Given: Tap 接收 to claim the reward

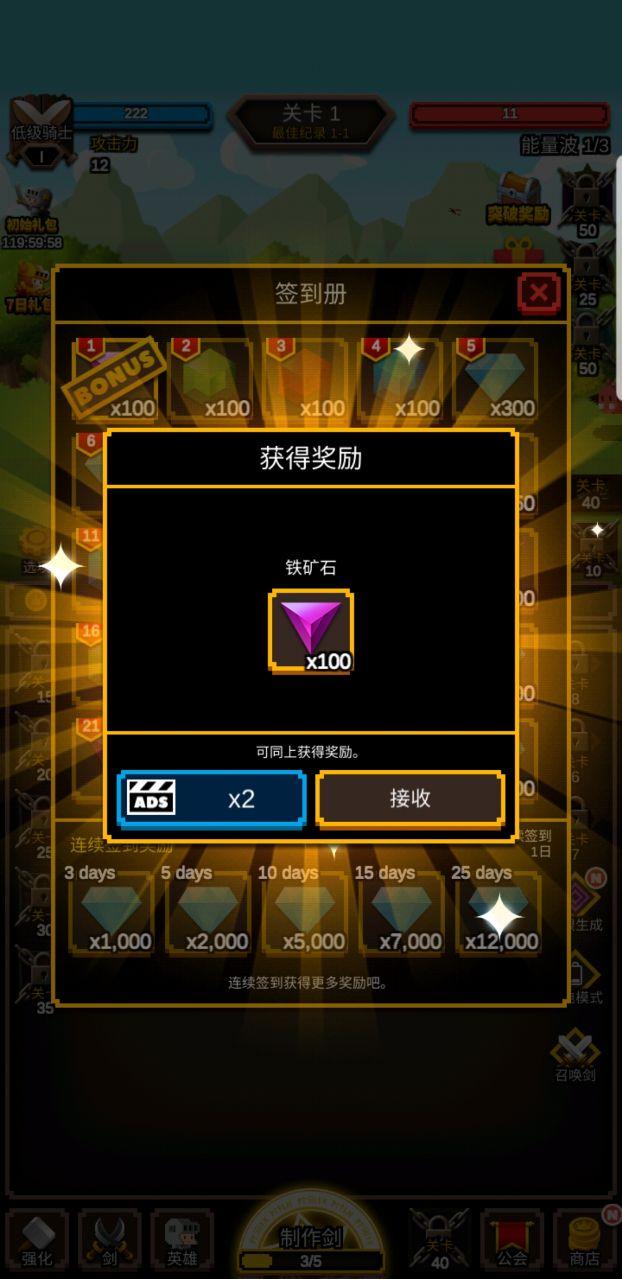Looking at the screenshot, I should 410,798.
